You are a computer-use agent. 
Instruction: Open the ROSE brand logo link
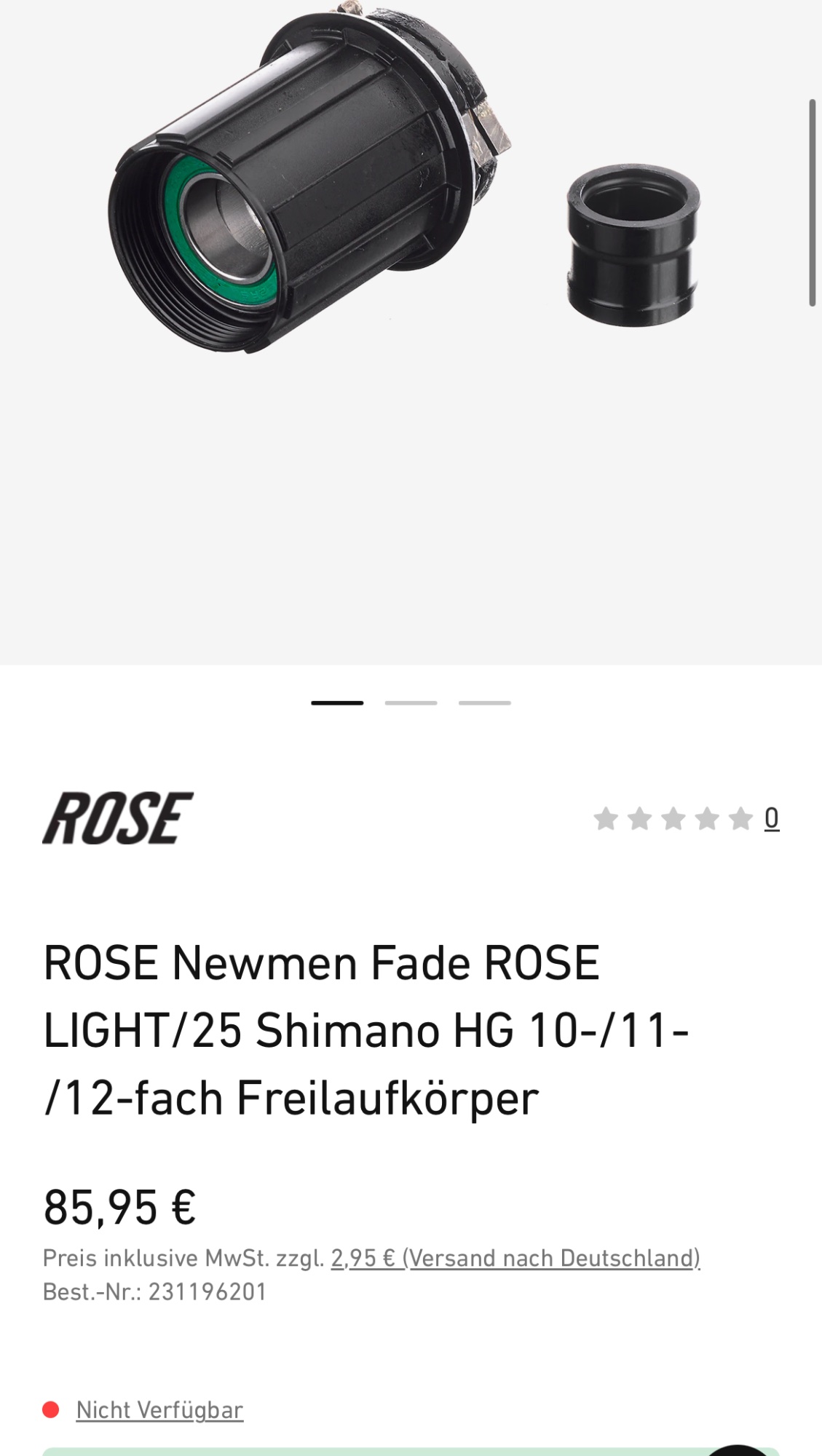(x=118, y=818)
